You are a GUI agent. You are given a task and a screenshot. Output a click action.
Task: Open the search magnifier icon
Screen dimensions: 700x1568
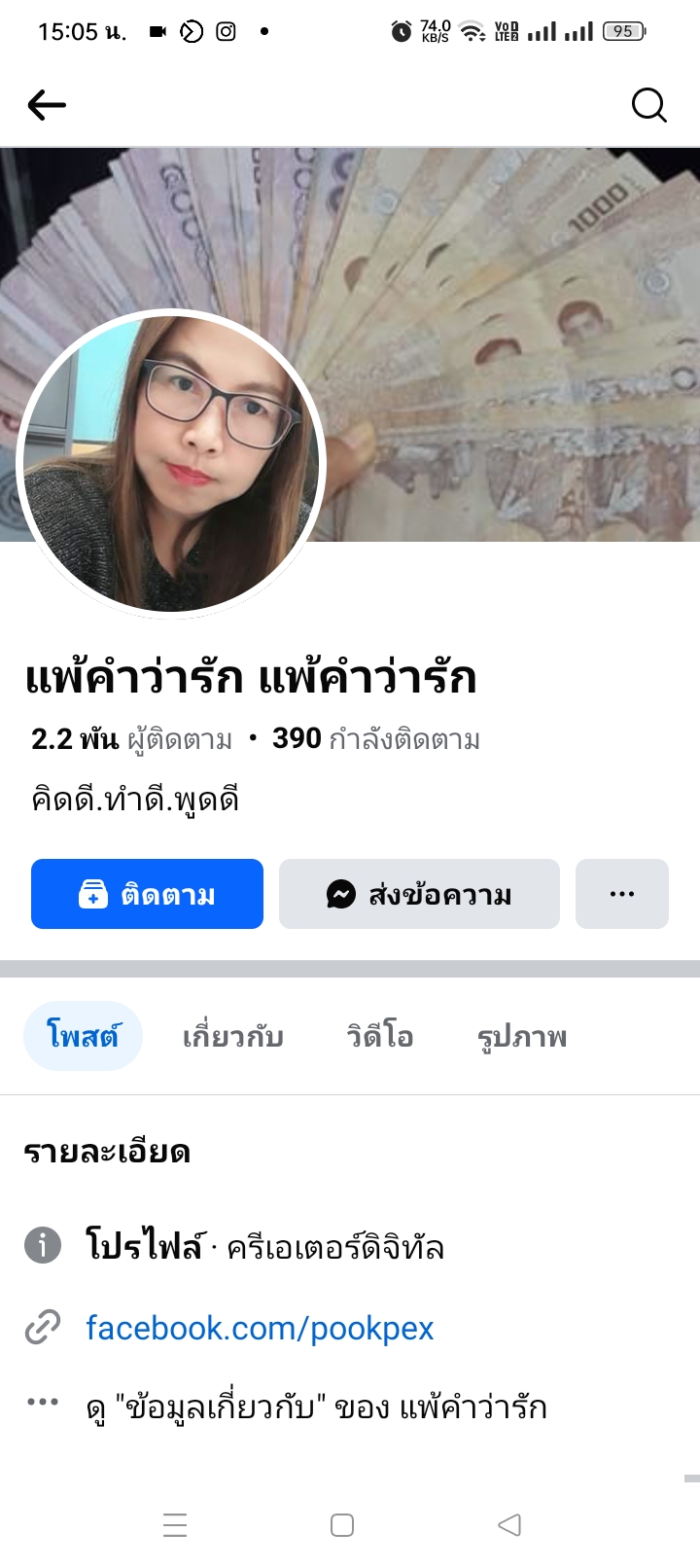[648, 105]
